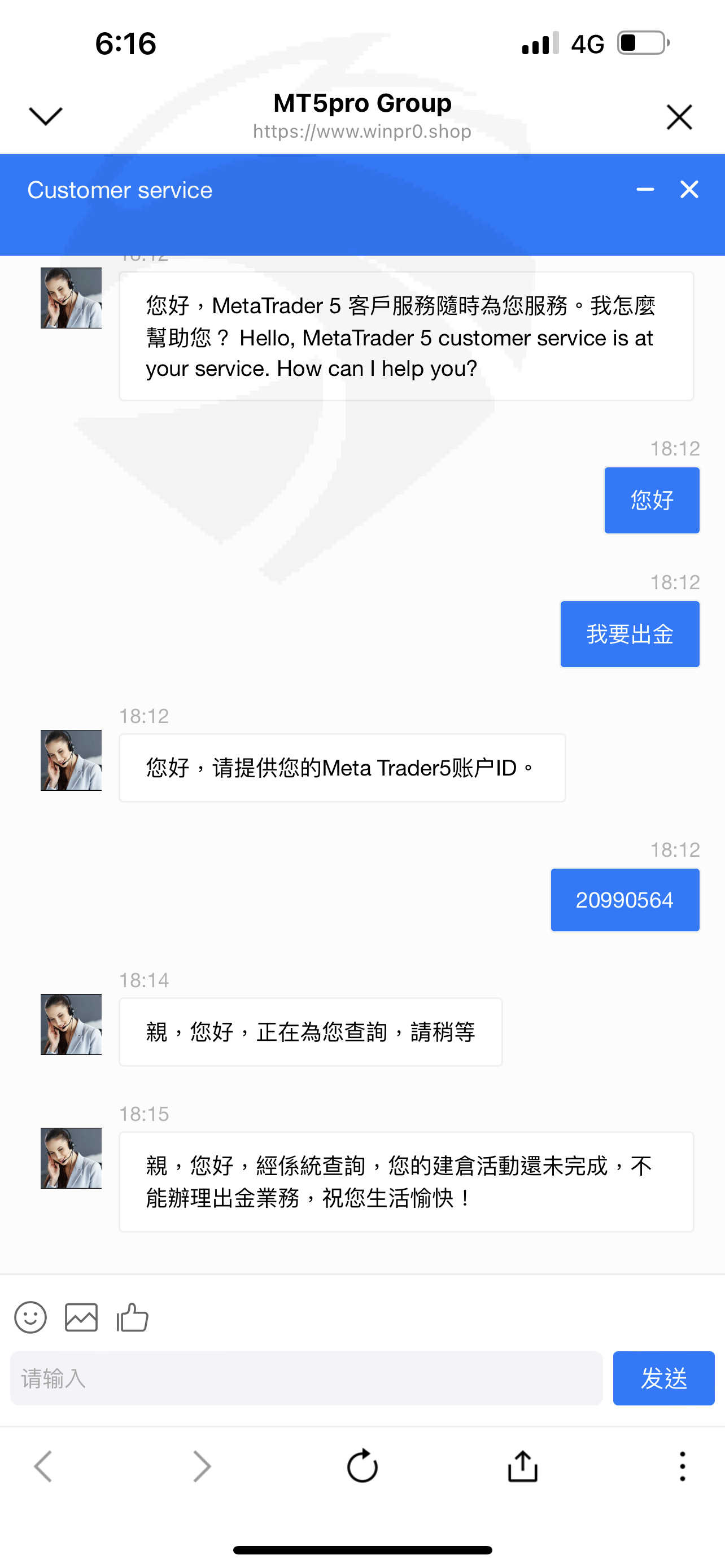The width and height of the screenshot is (725, 1568).
Task: Reload the current page
Action: click(x=362, y=1465)
